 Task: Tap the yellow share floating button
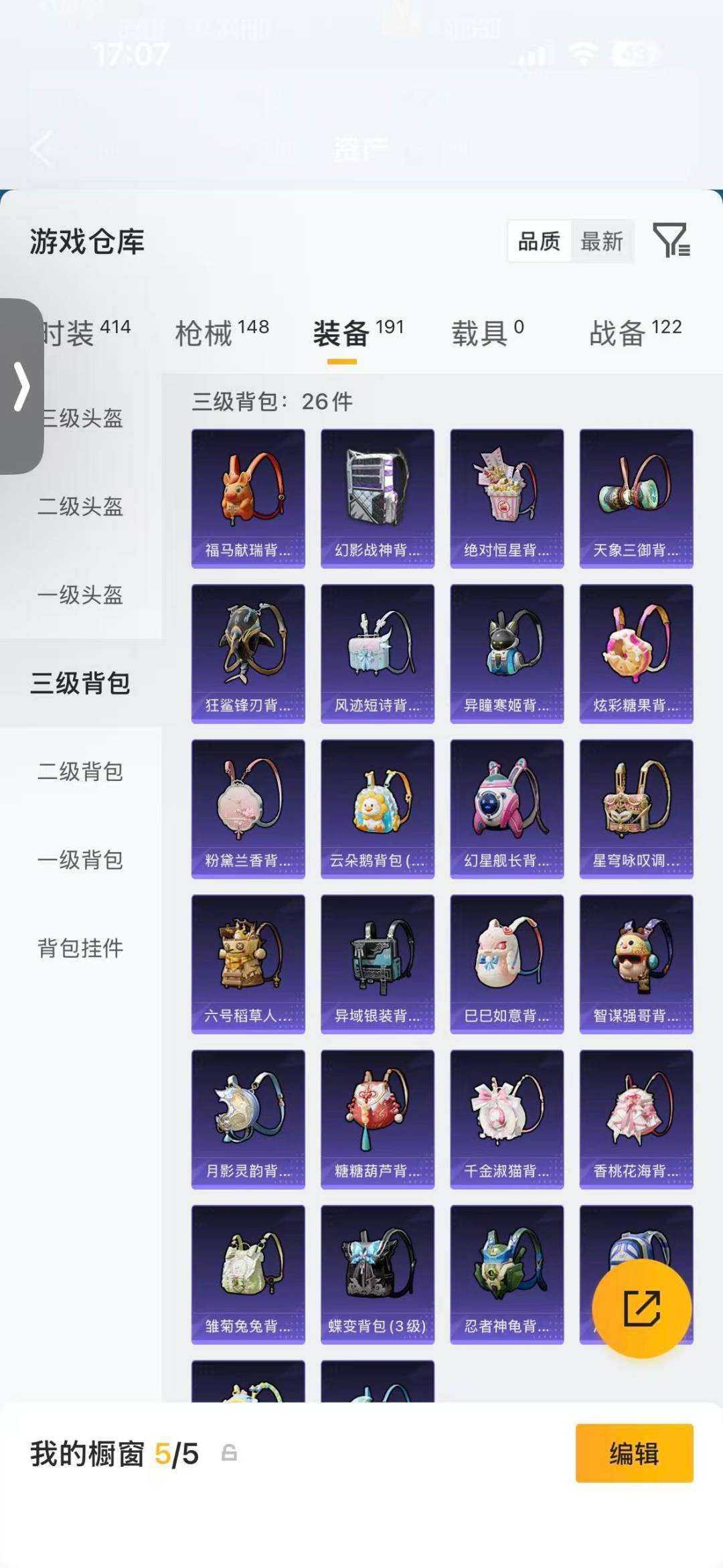(641, 1307)
